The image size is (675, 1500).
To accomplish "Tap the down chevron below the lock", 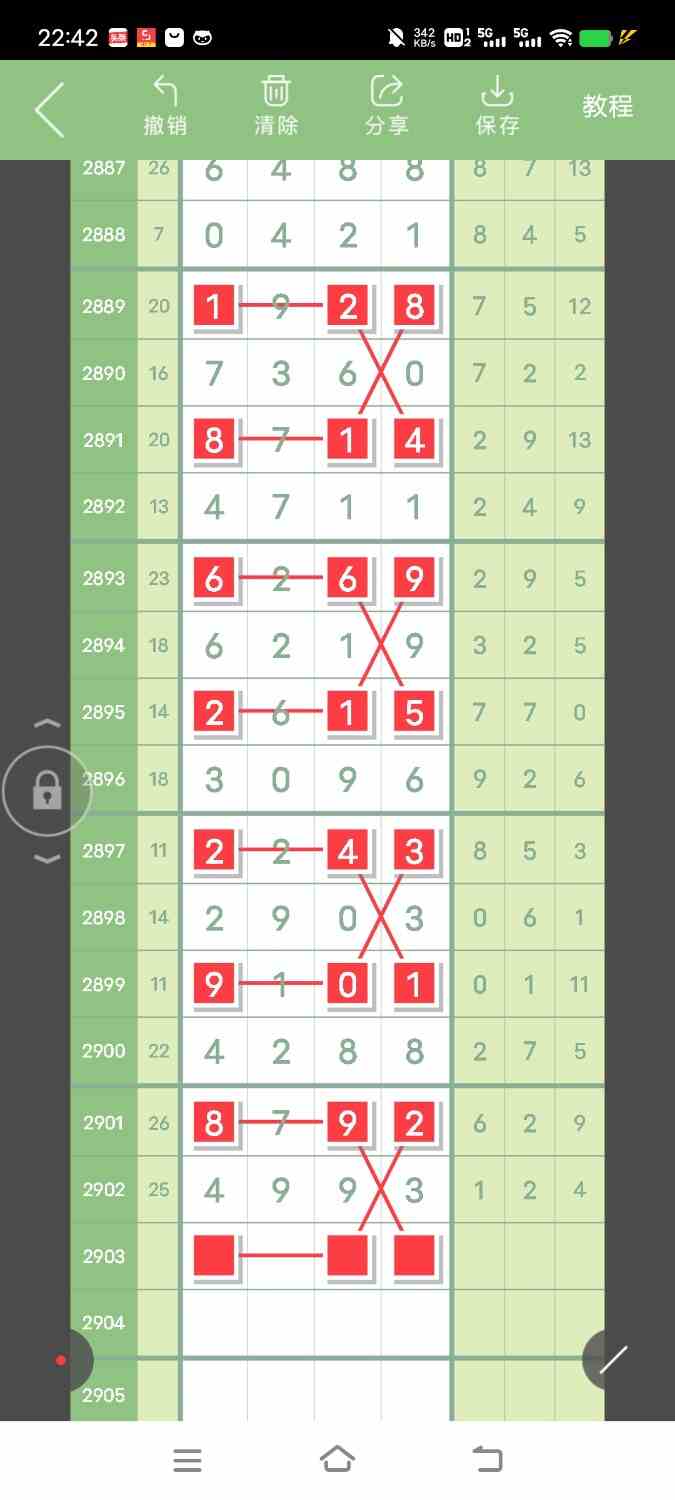I will 47,858.
